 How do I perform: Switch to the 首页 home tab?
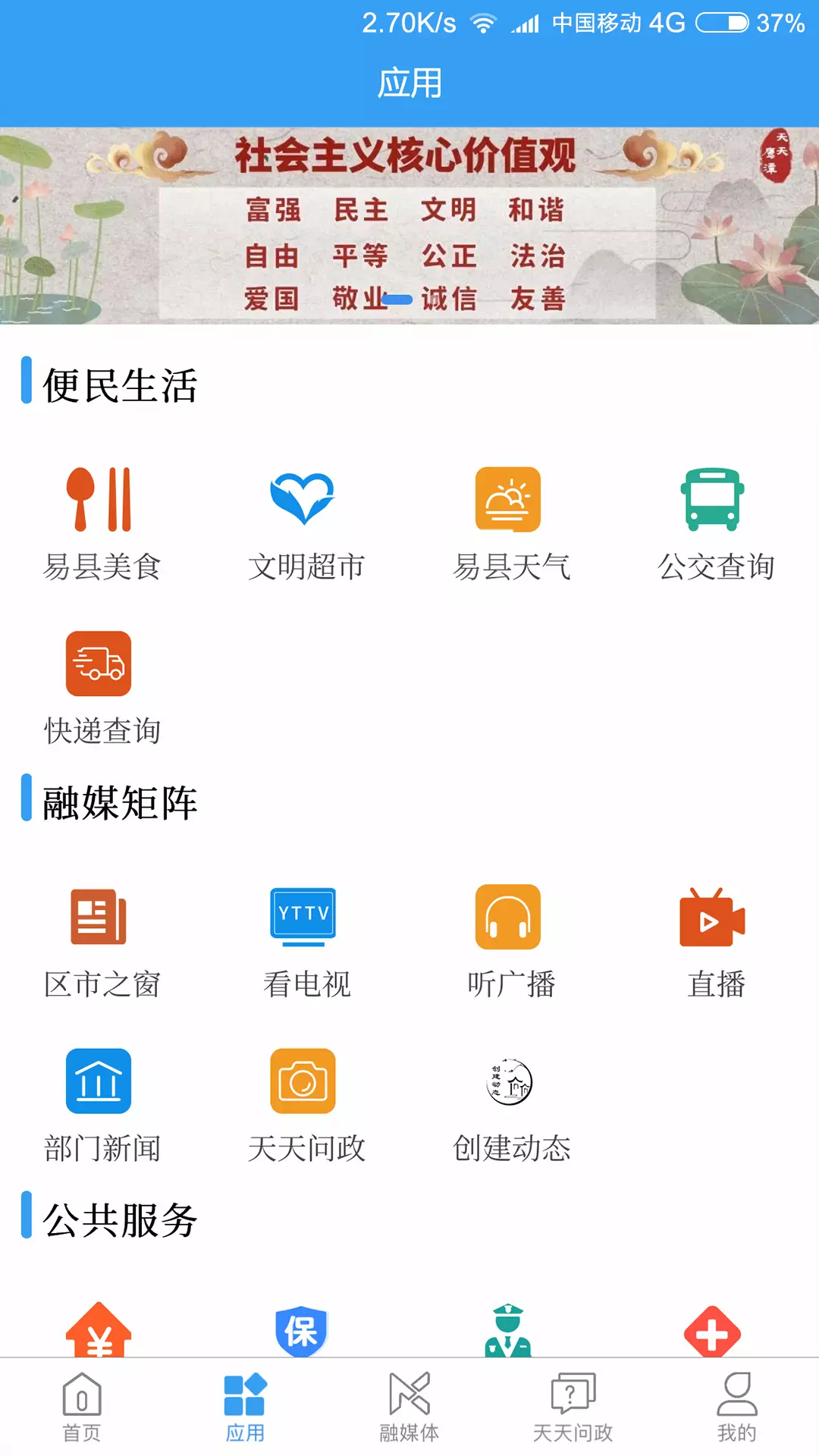click(82, 1407)
